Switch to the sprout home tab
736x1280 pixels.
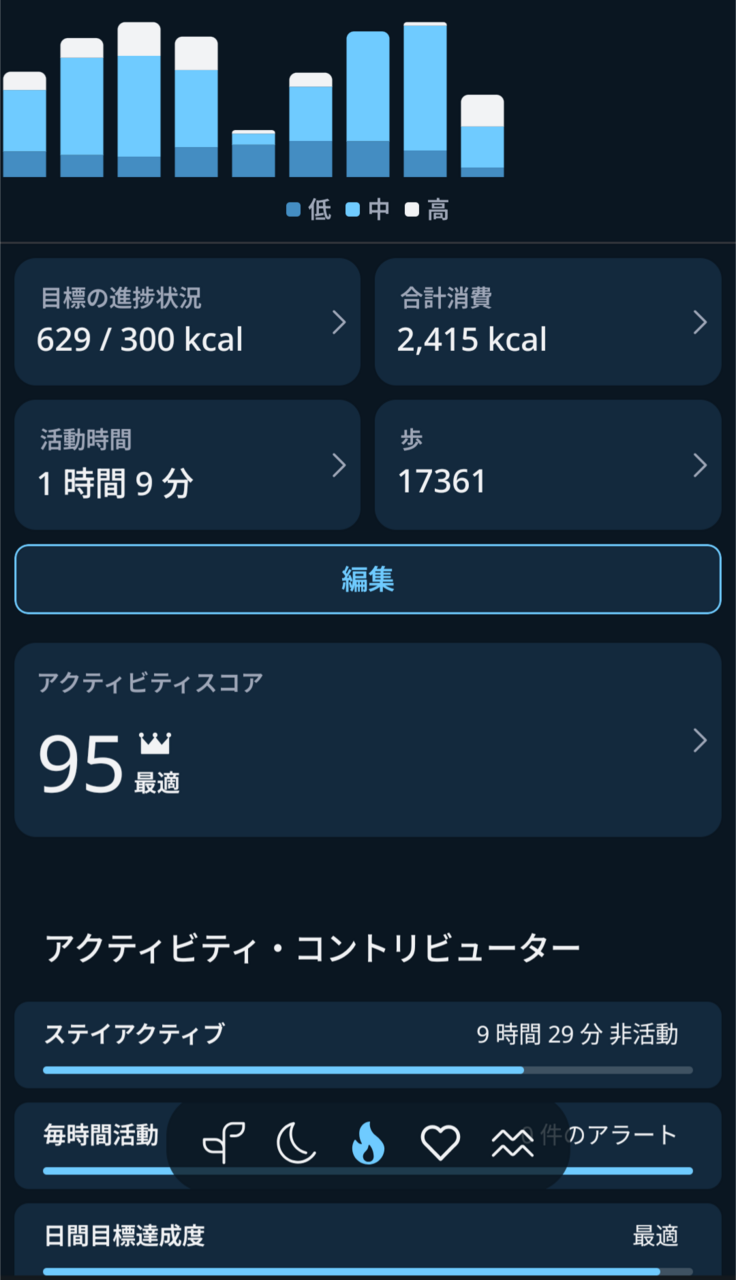tap(224, 1142)
